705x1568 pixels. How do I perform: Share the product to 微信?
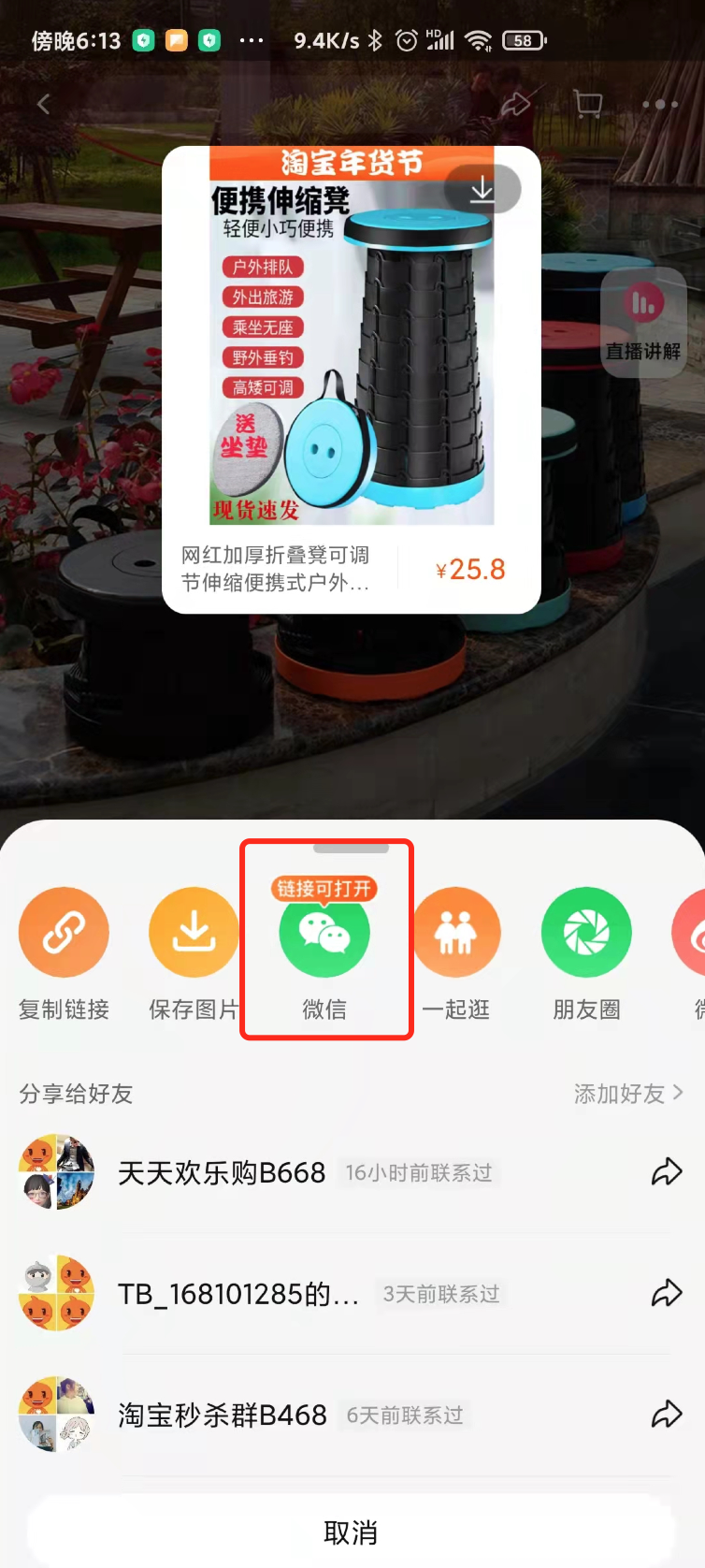(324, 935)
